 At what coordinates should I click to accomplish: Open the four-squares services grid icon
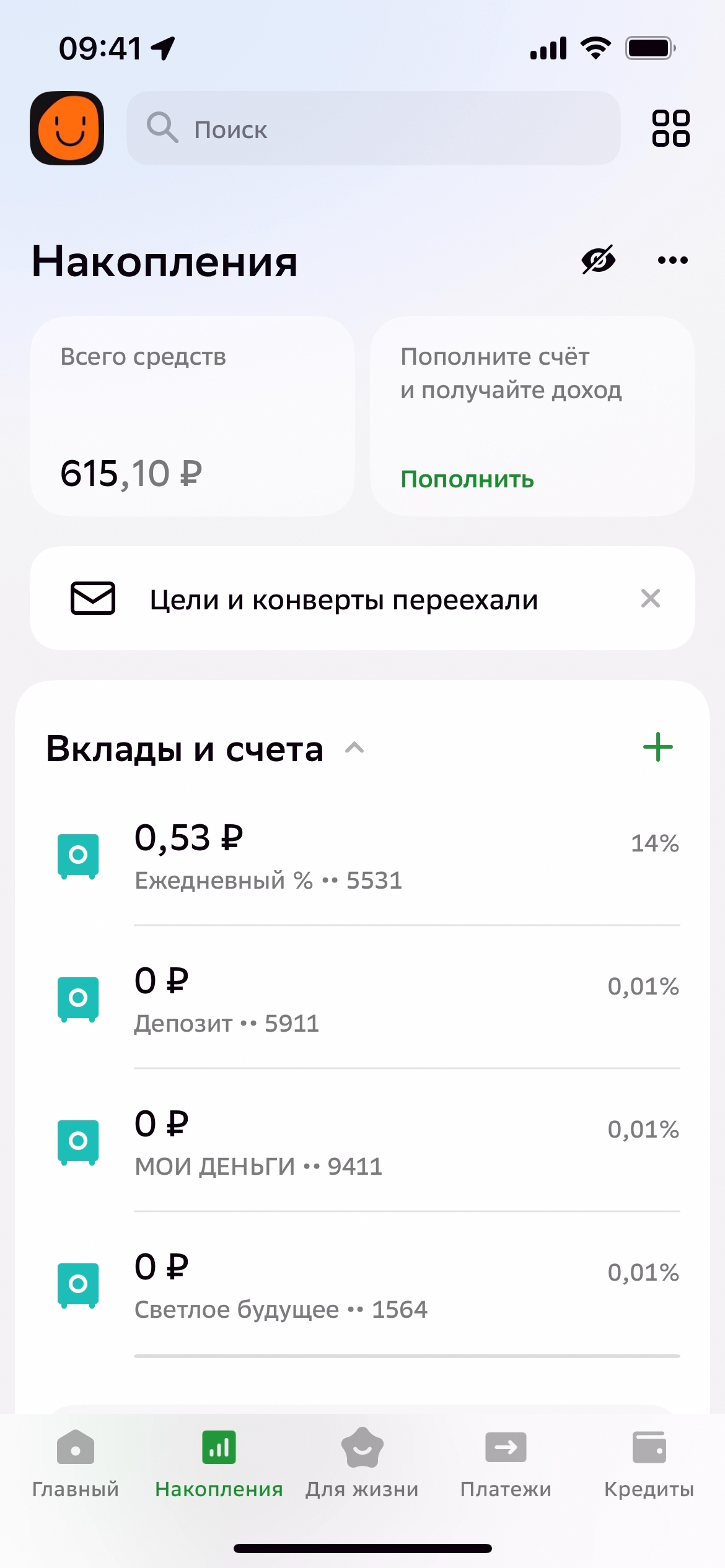click(670, 128)
